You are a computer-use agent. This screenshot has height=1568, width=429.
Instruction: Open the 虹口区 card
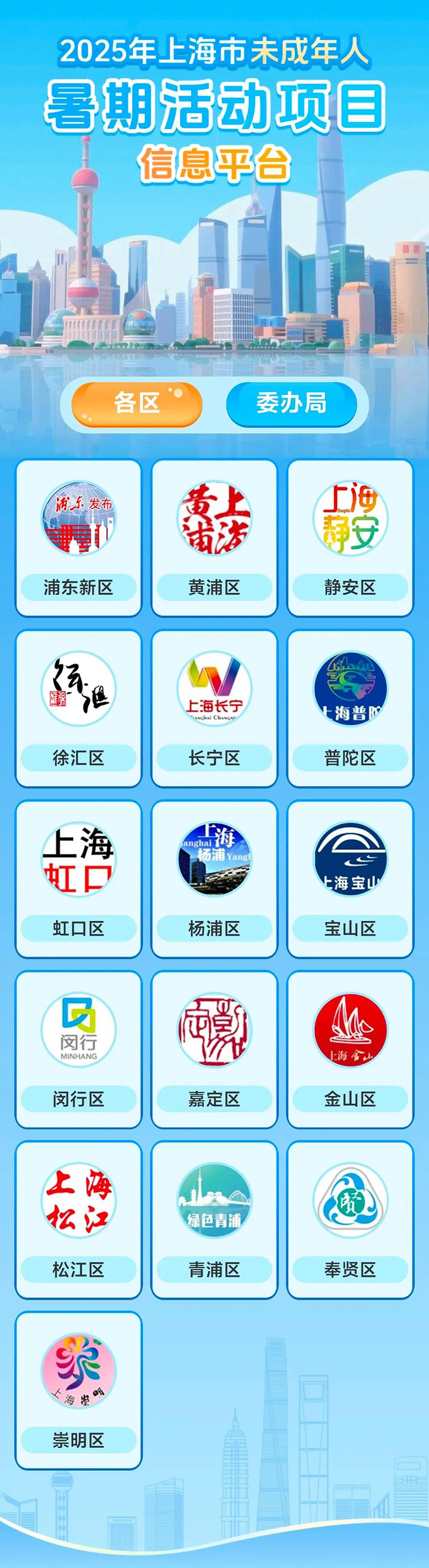tap(78, 878)
